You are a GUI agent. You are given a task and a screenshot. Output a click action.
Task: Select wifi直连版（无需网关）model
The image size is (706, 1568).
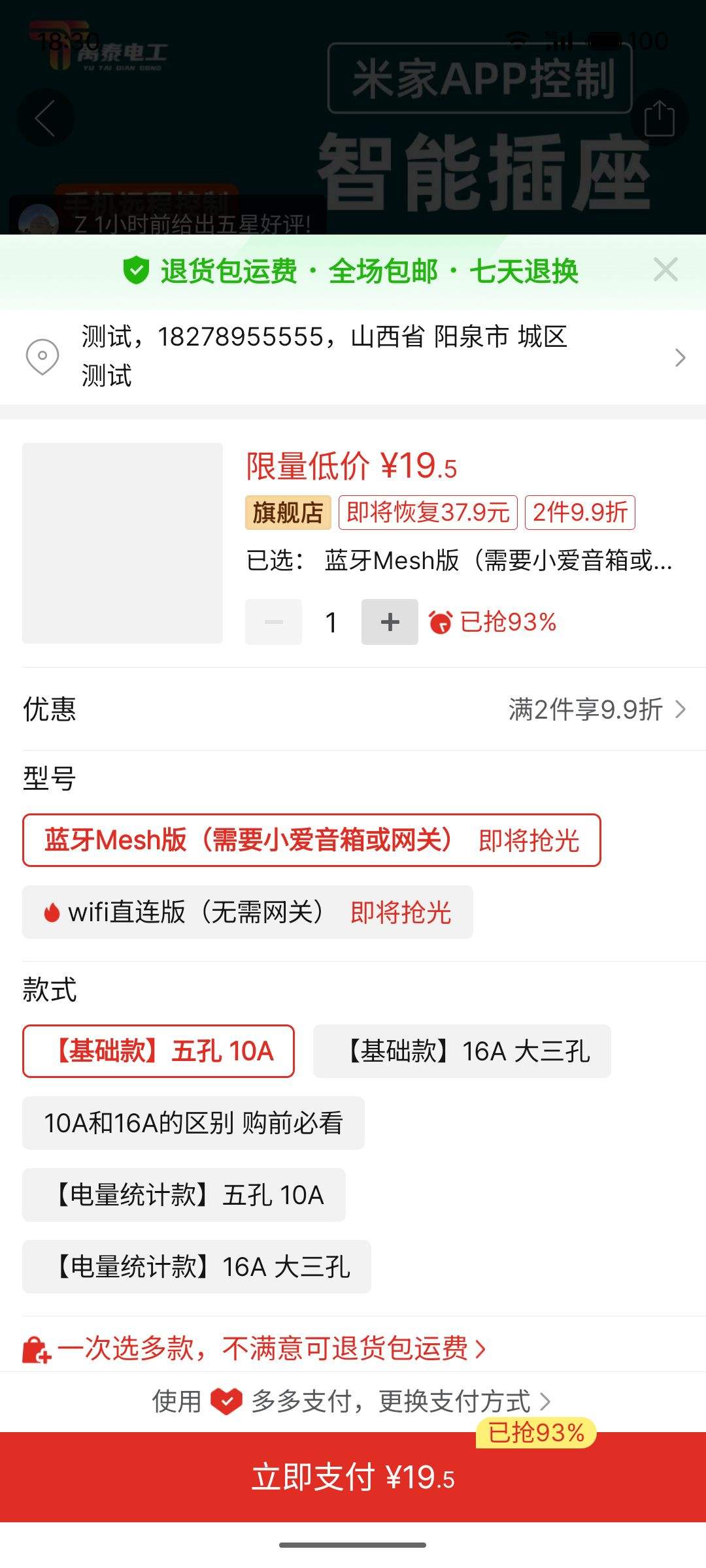[248, 912]
